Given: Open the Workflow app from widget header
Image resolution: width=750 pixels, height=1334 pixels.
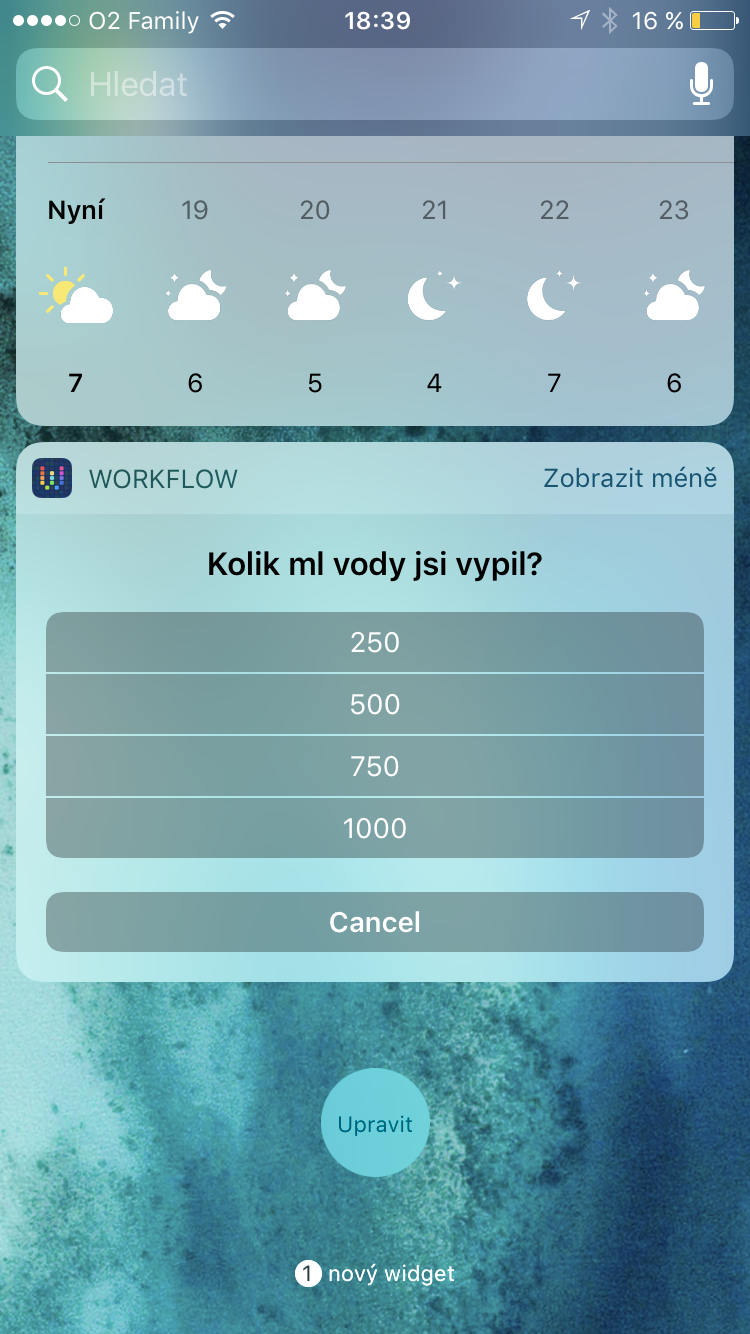Looking at the screenshot, I should click(x=52, y=478).
